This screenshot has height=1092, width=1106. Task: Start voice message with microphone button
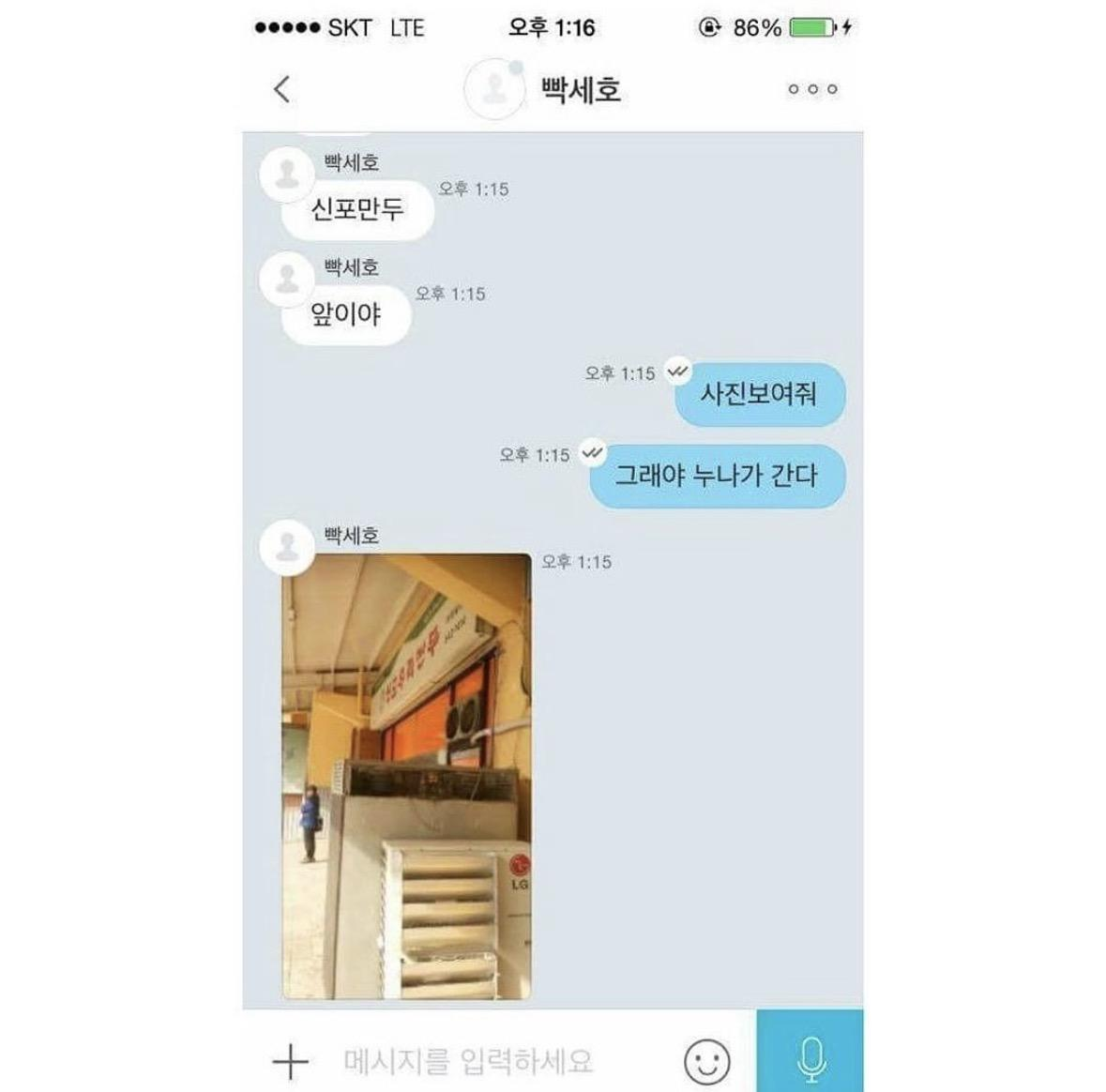tap(811, 1058)
